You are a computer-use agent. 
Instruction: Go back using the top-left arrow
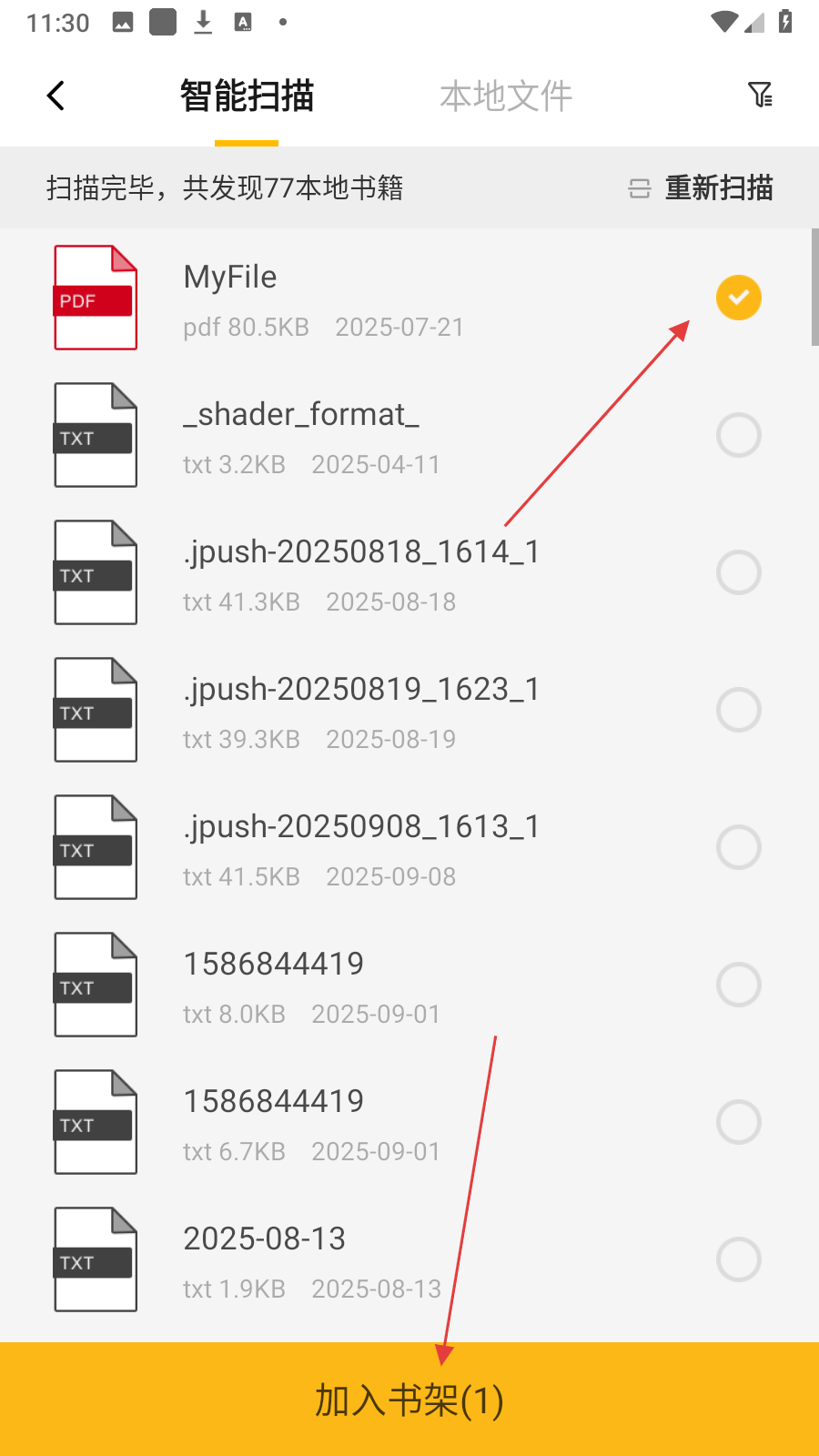pyautogui.click(x=56, y=96)
